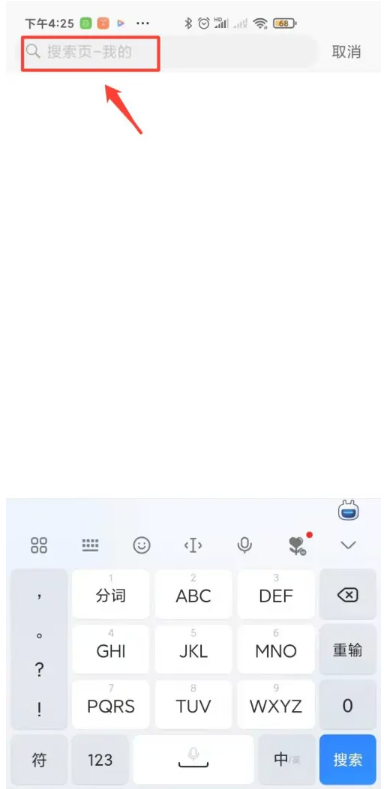Tap the 分词 key
The image size is (384, 789).
[x=111, y=595]
